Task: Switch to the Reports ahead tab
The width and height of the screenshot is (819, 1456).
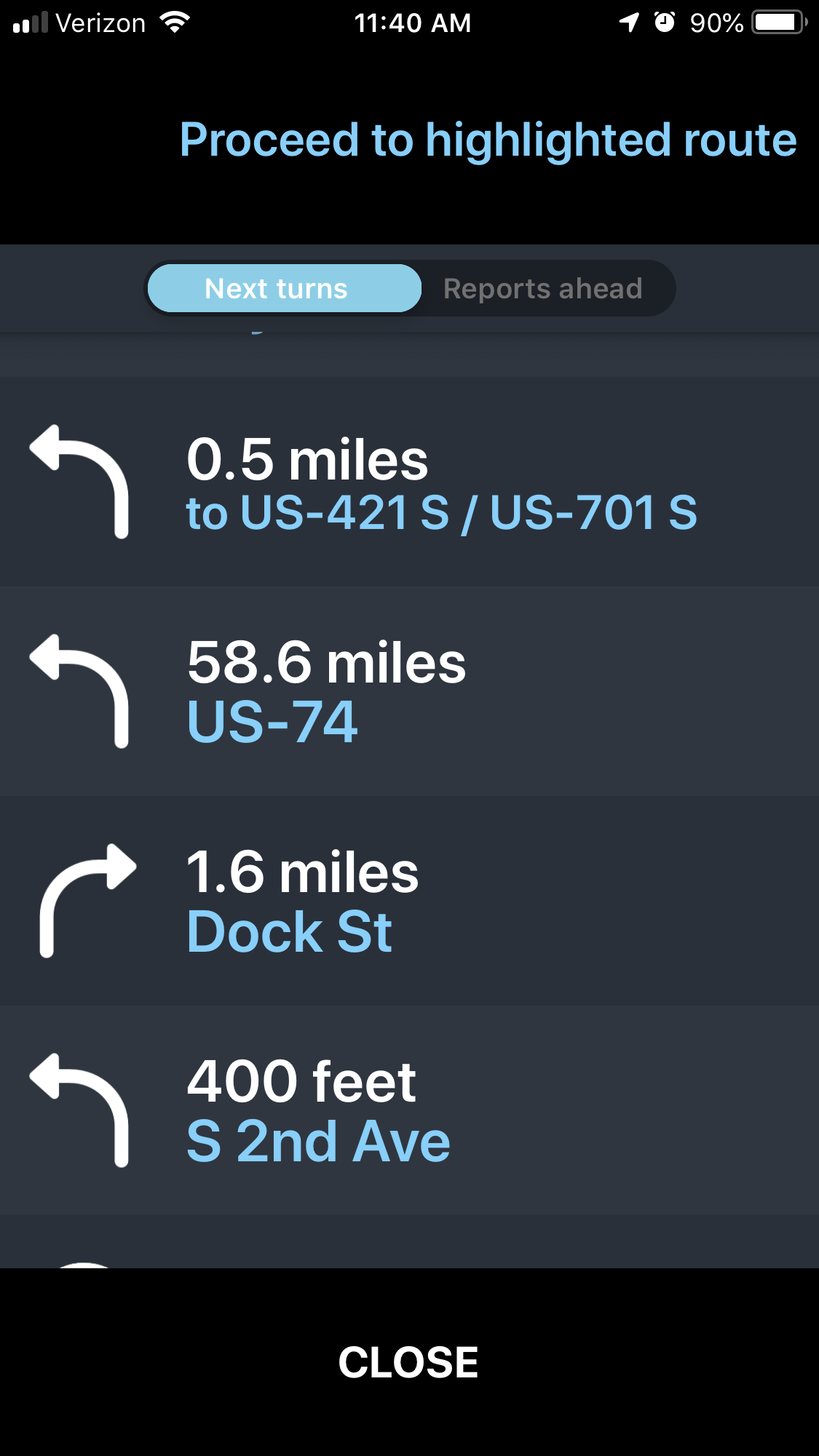Action: click(x=542, y=288)
